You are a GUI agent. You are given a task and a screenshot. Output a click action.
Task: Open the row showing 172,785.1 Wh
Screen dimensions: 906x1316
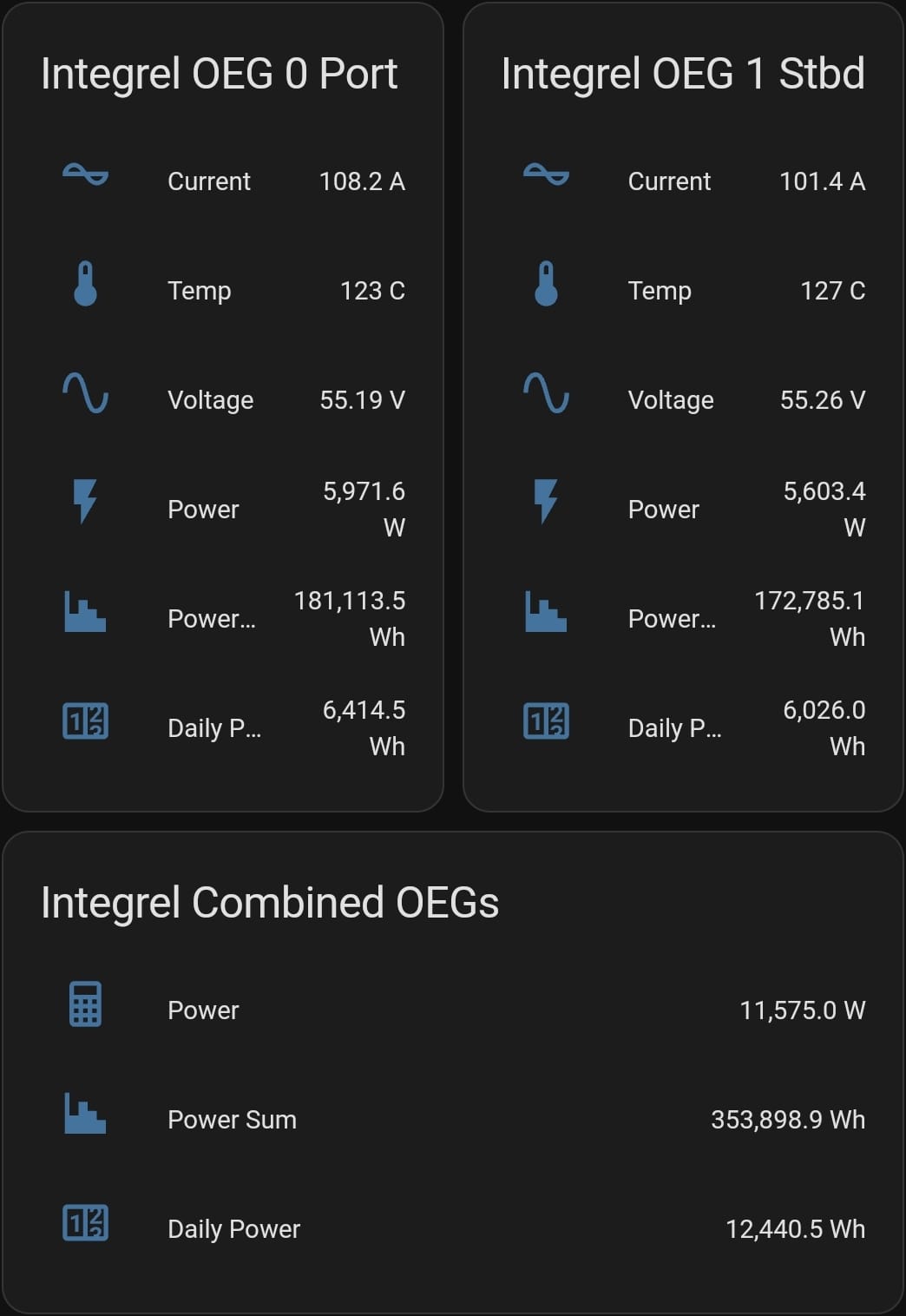click(672, 619)
